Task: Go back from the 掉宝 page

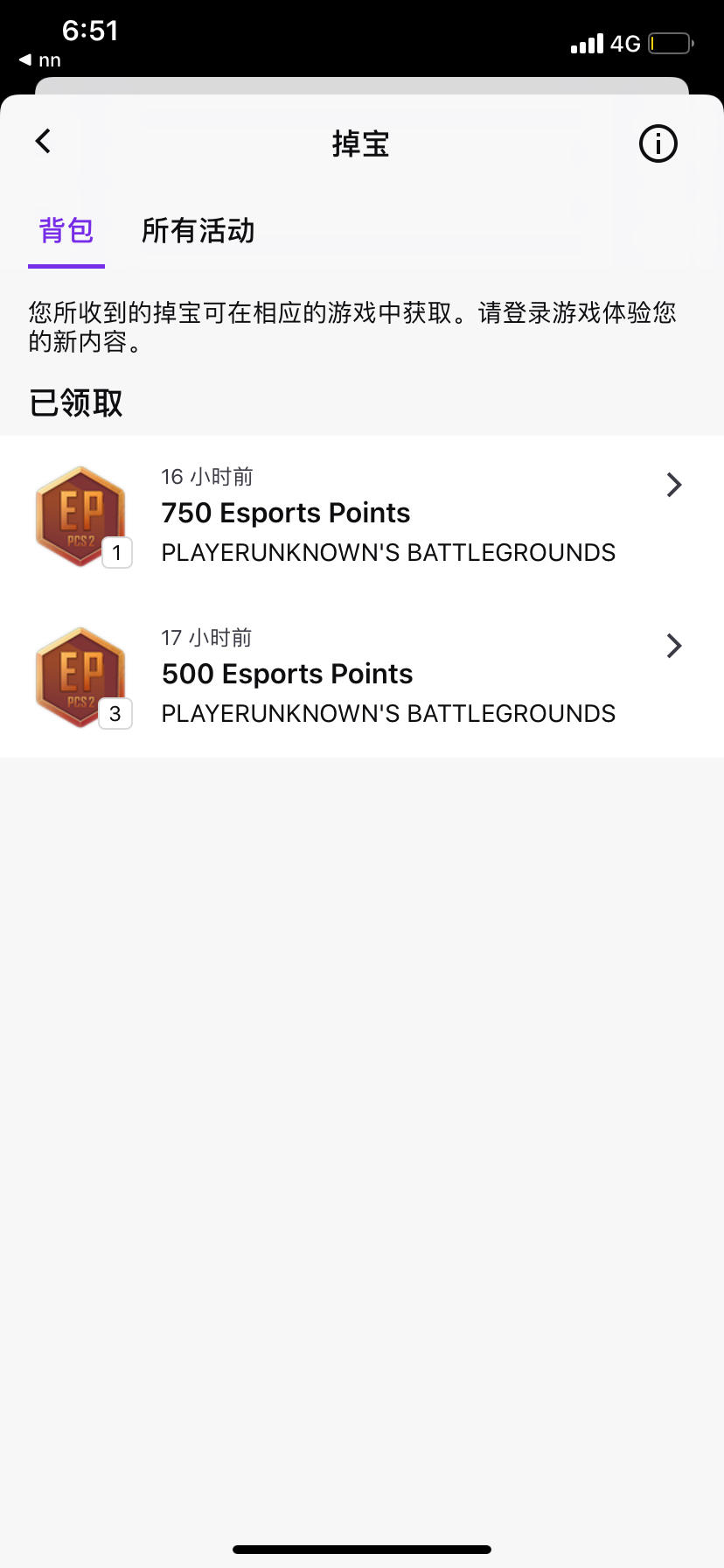Action: click(x=43, y=142)
